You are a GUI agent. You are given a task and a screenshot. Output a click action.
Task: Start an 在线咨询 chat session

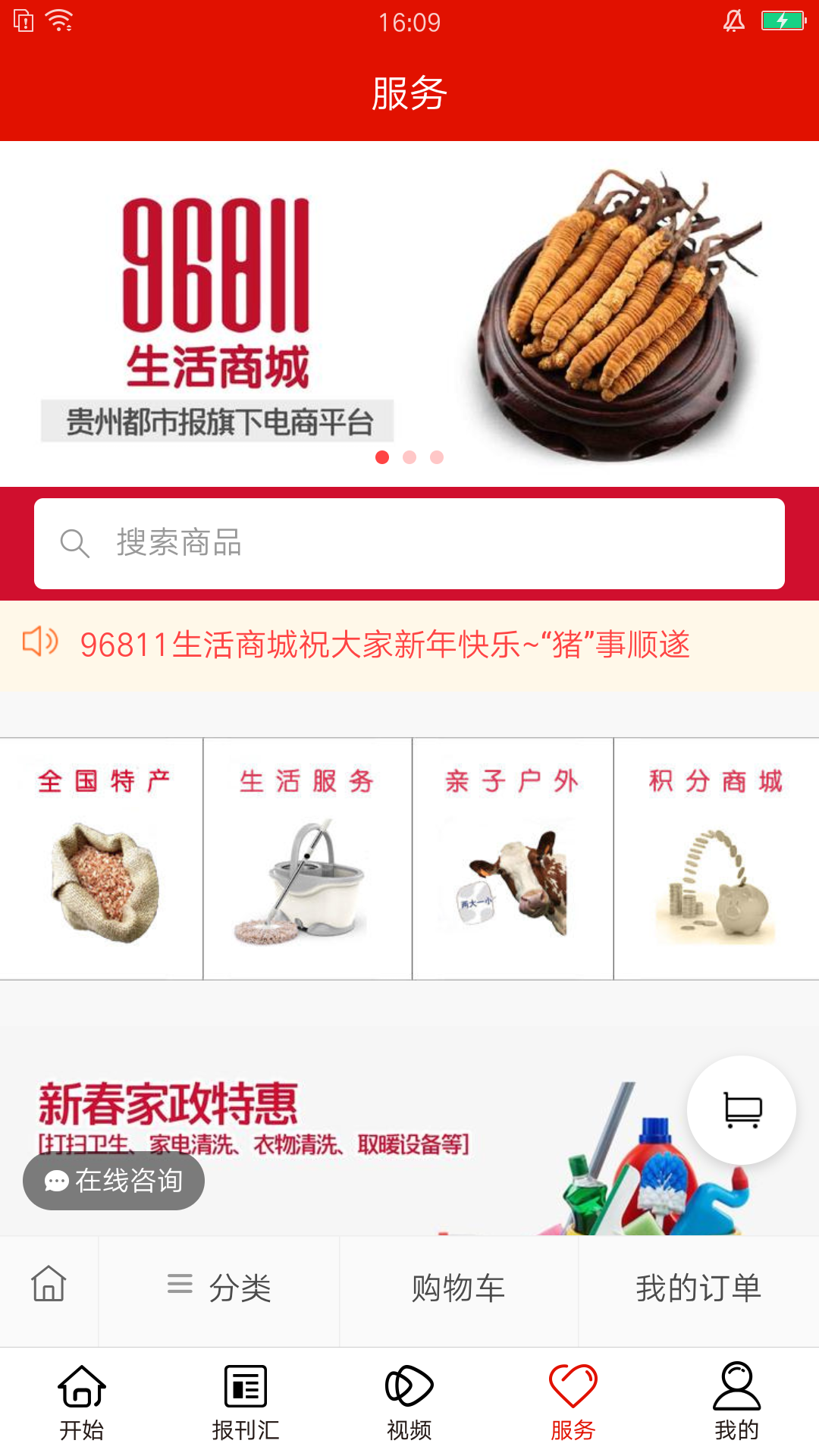[x=113, y=1181]
